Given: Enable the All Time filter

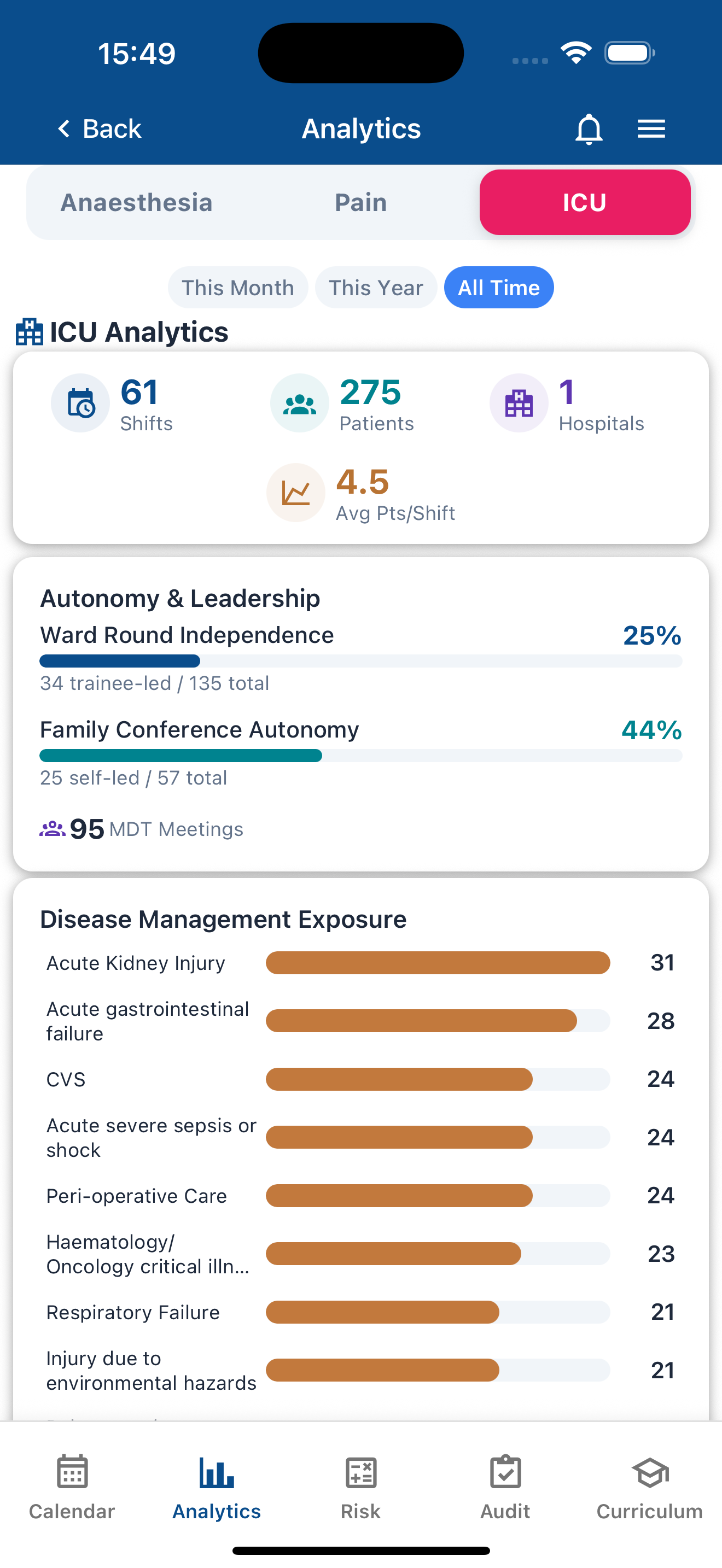Looking at the screenshot, I should click(x=499, y=288).
